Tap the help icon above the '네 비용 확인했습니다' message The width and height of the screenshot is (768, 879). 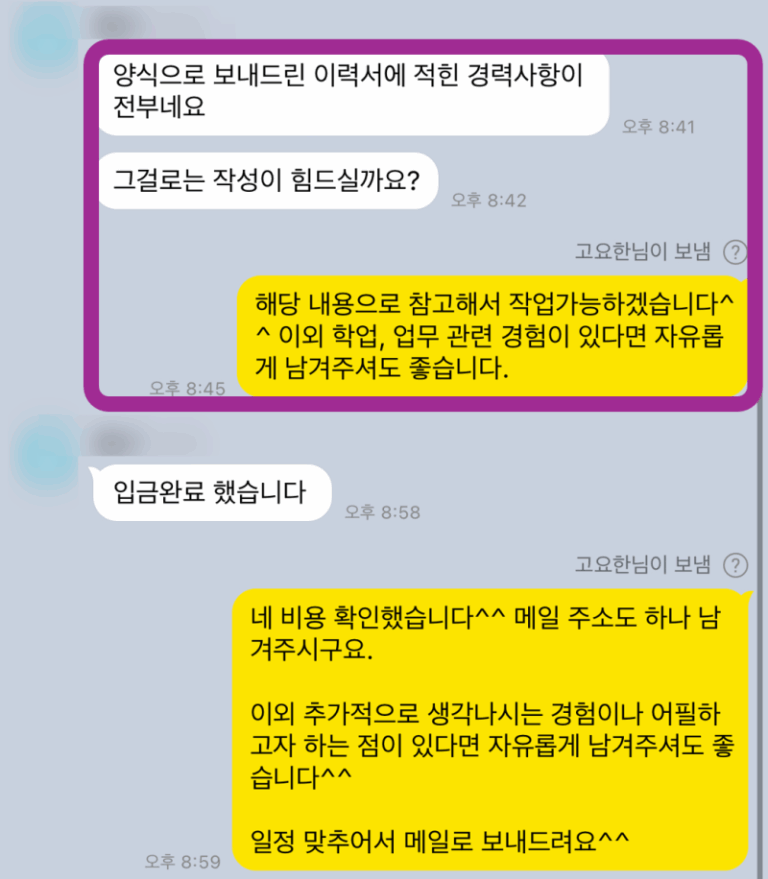tap(735, 565)
